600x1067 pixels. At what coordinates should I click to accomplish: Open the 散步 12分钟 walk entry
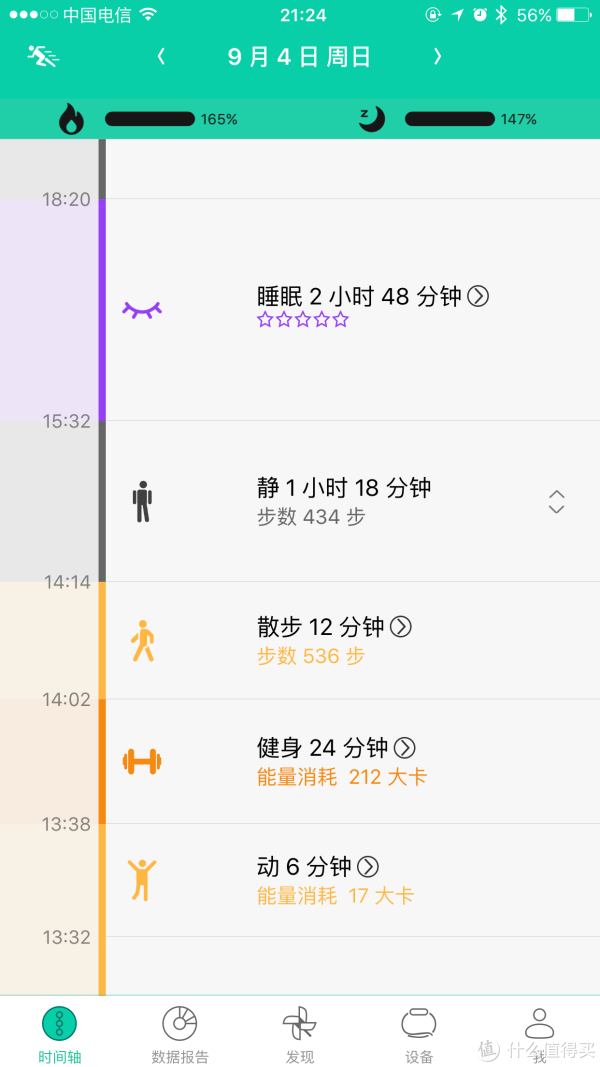[x=353, y=640]
